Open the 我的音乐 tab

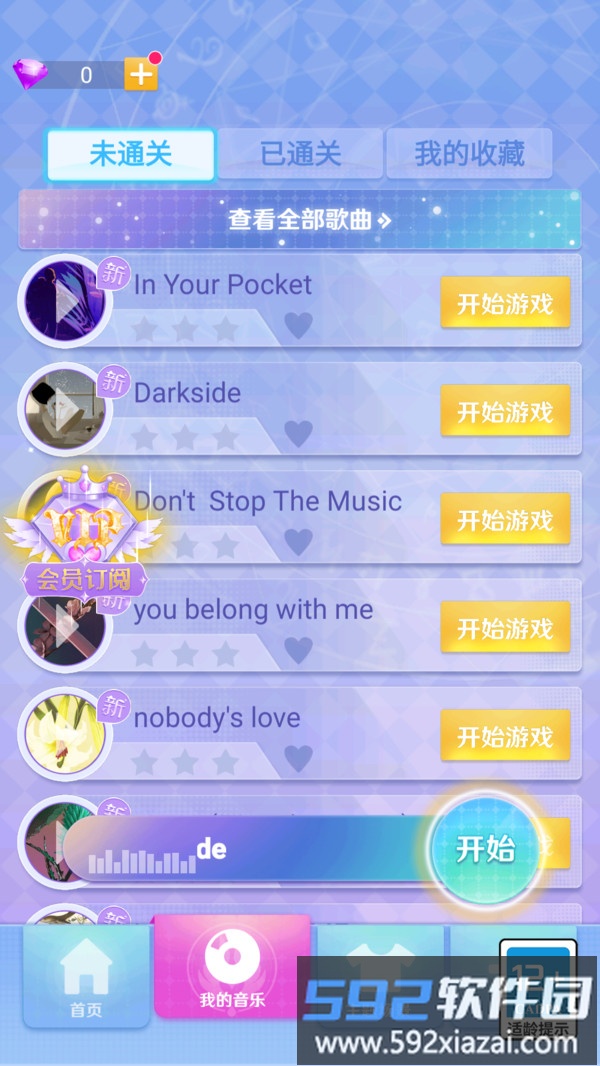pos(232,970)
